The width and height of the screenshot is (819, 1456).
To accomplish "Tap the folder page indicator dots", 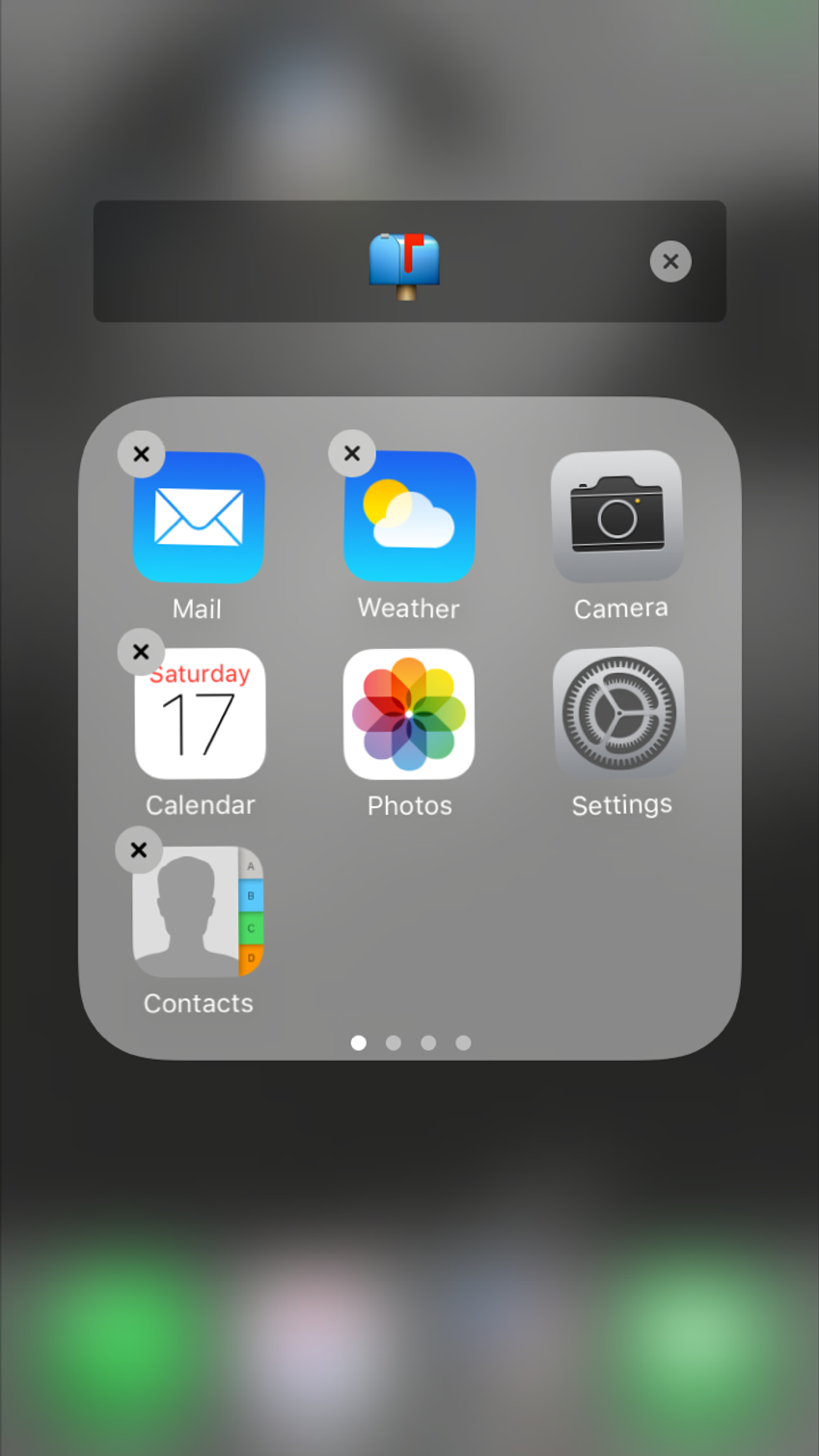I will [410, 1042].
